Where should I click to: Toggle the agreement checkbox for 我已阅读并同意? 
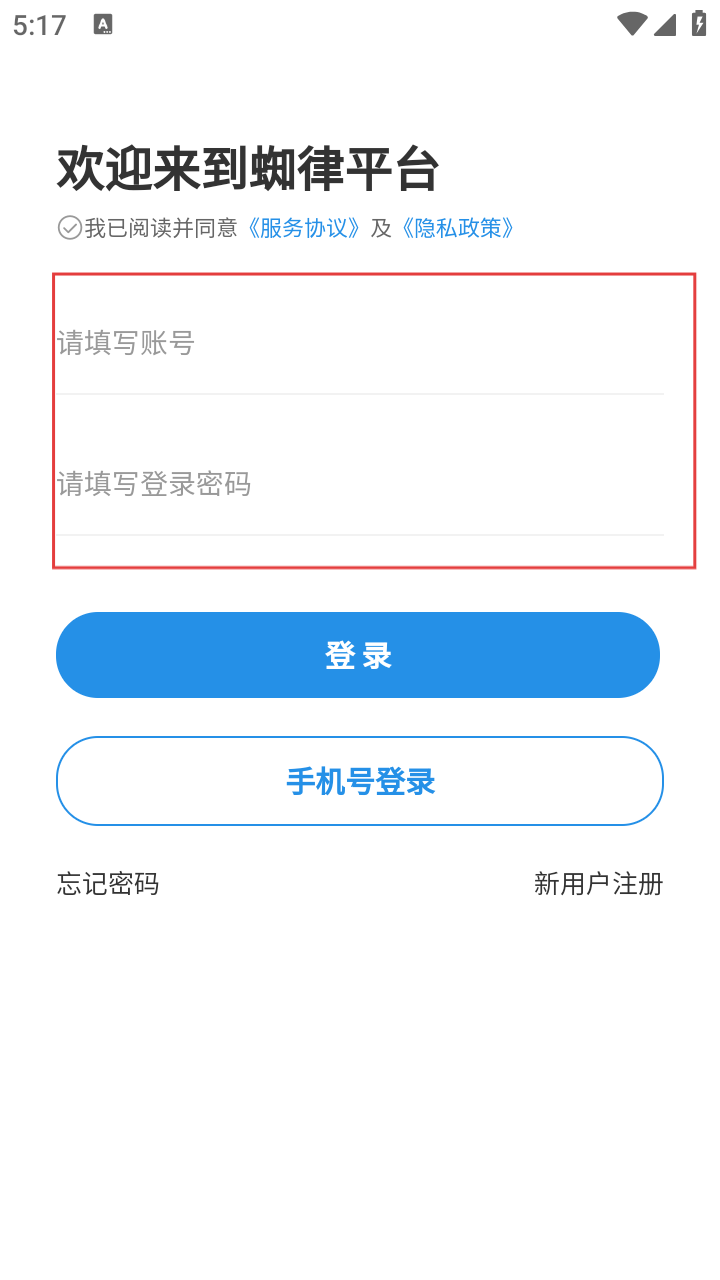[70, 228]
